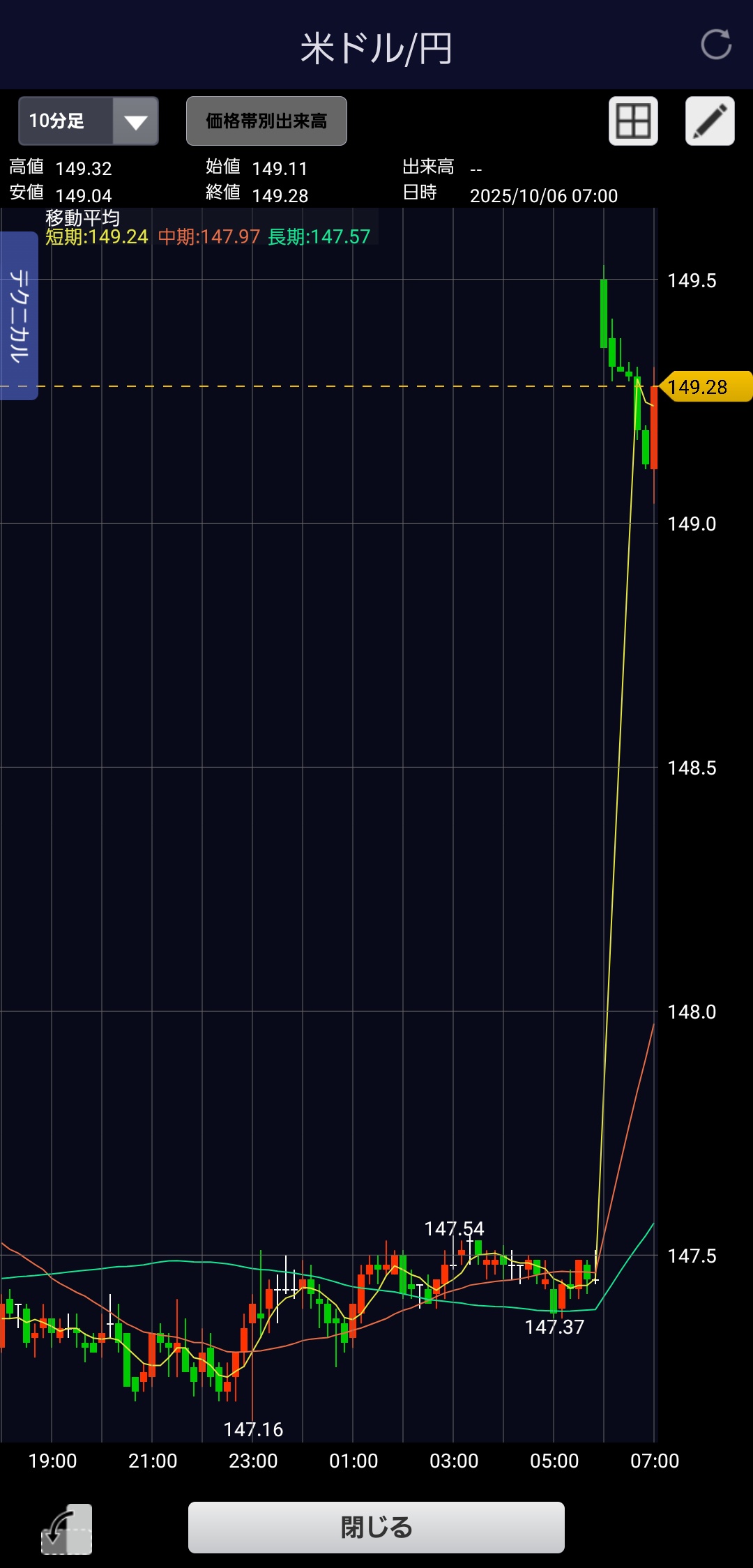This screenshot has width=753, height=1568.
Task: Open the pencil drawing tool
Action: tap(710, 121)
